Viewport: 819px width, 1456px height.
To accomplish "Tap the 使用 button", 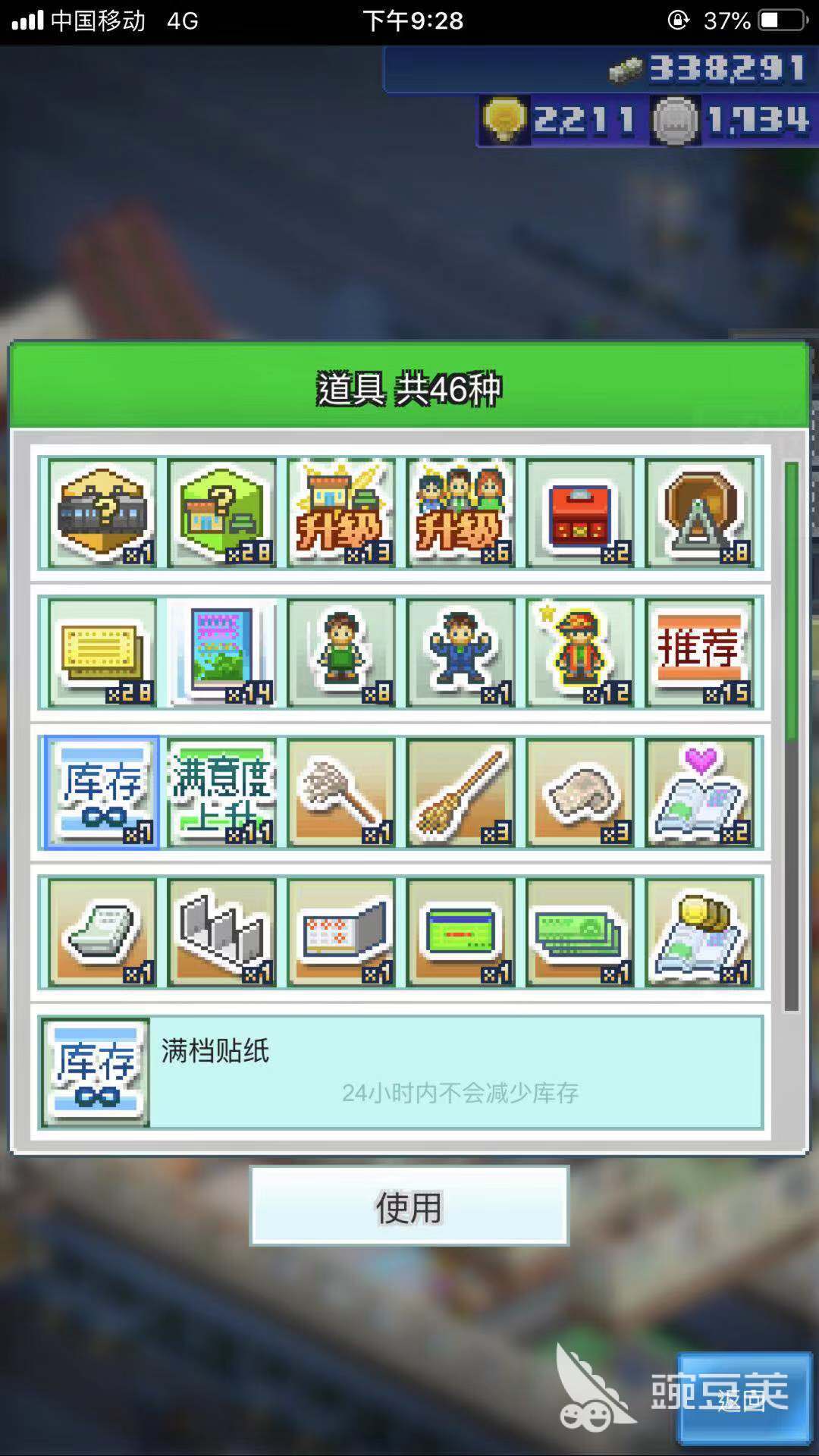I will coord(409,1207).
